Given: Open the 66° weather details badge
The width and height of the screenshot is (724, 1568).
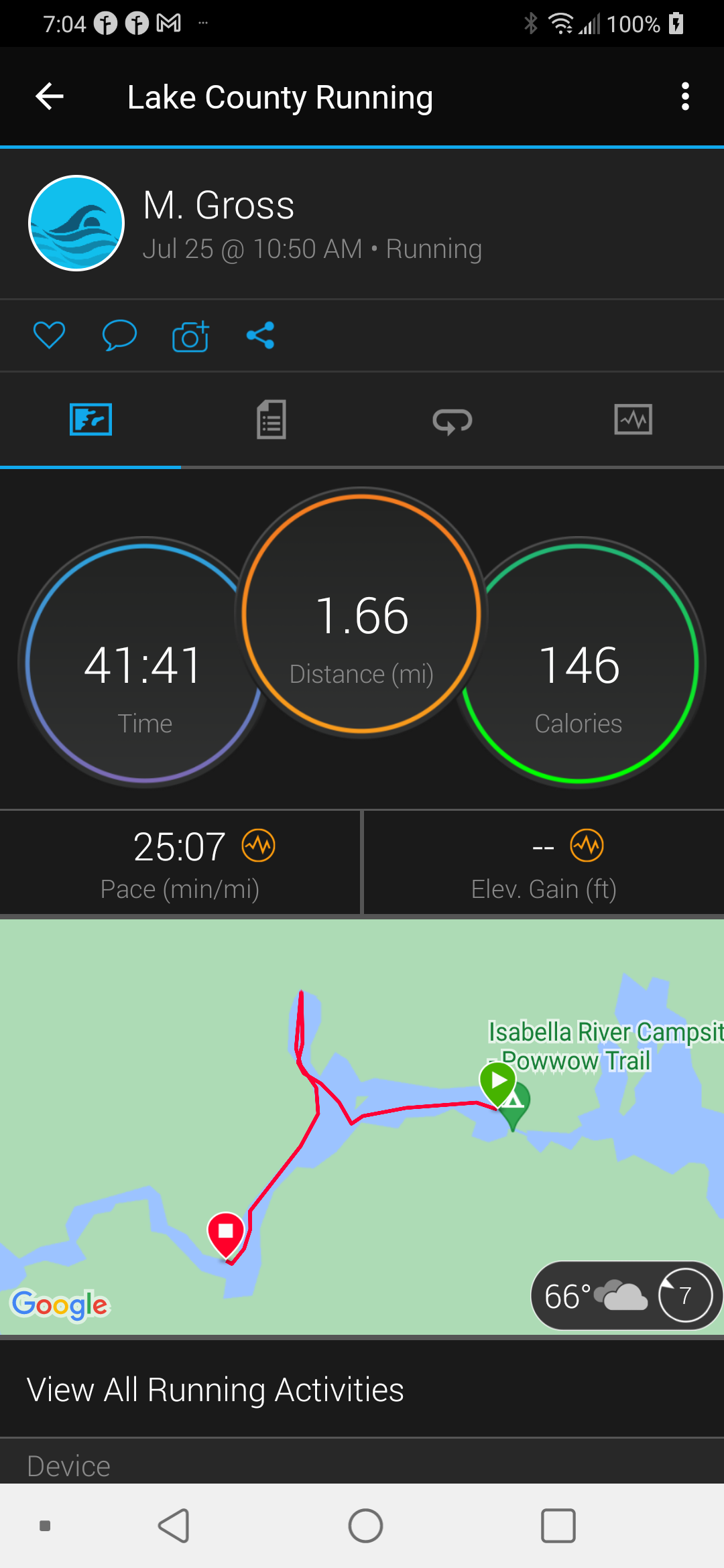Looking at the screenshot, I should click(x=625, y=1296).
